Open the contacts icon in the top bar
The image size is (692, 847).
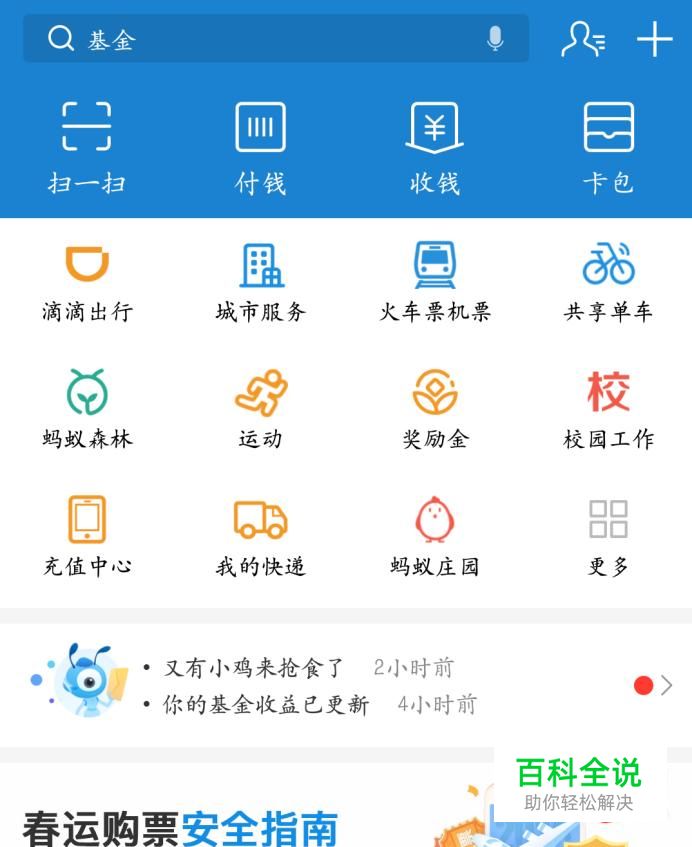[x=582, y=39]
